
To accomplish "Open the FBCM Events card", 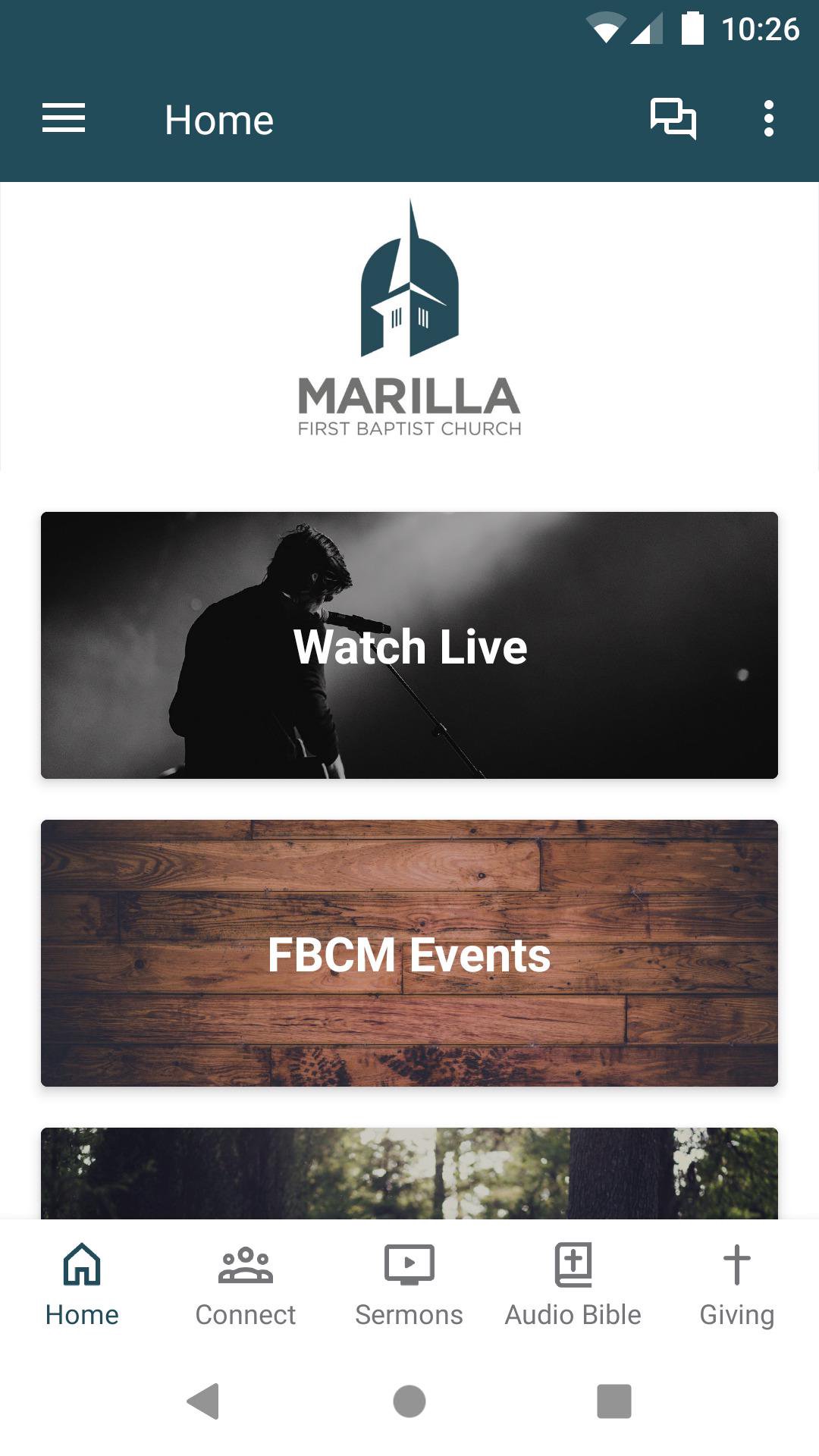I will pyautogui.click(x=409, y=953).
